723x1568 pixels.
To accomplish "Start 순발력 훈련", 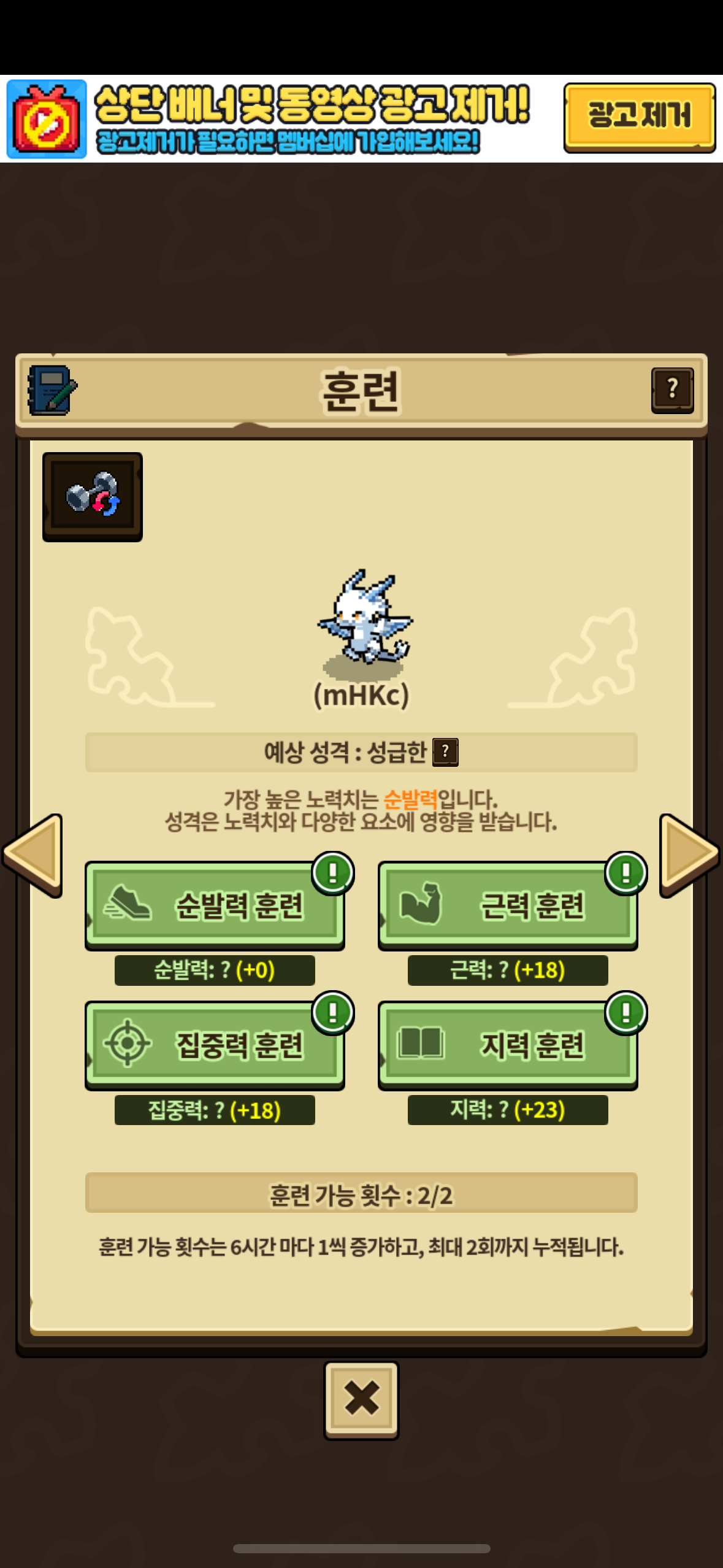I will 214,905.
